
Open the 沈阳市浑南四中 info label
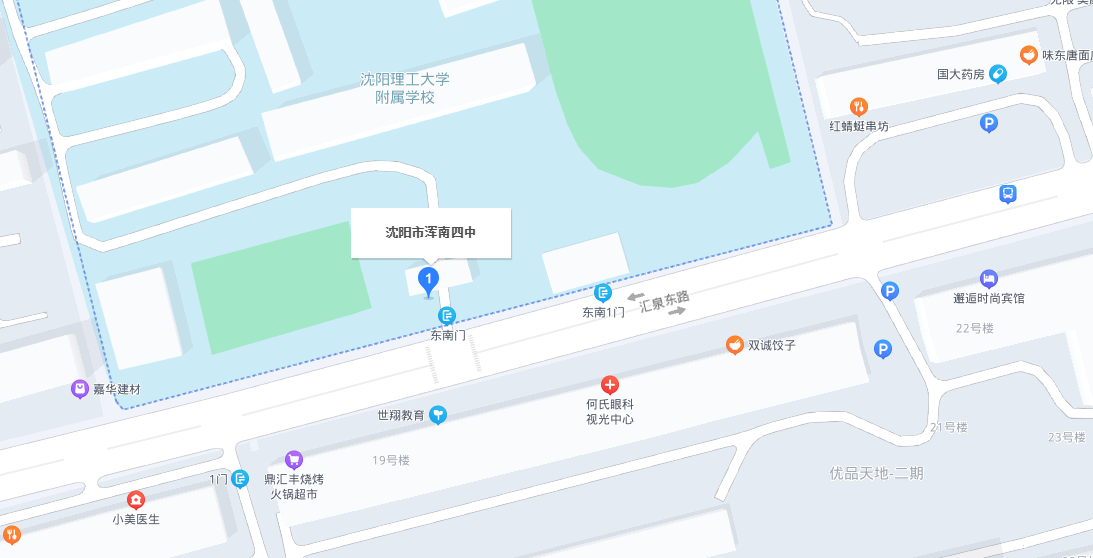431,233
